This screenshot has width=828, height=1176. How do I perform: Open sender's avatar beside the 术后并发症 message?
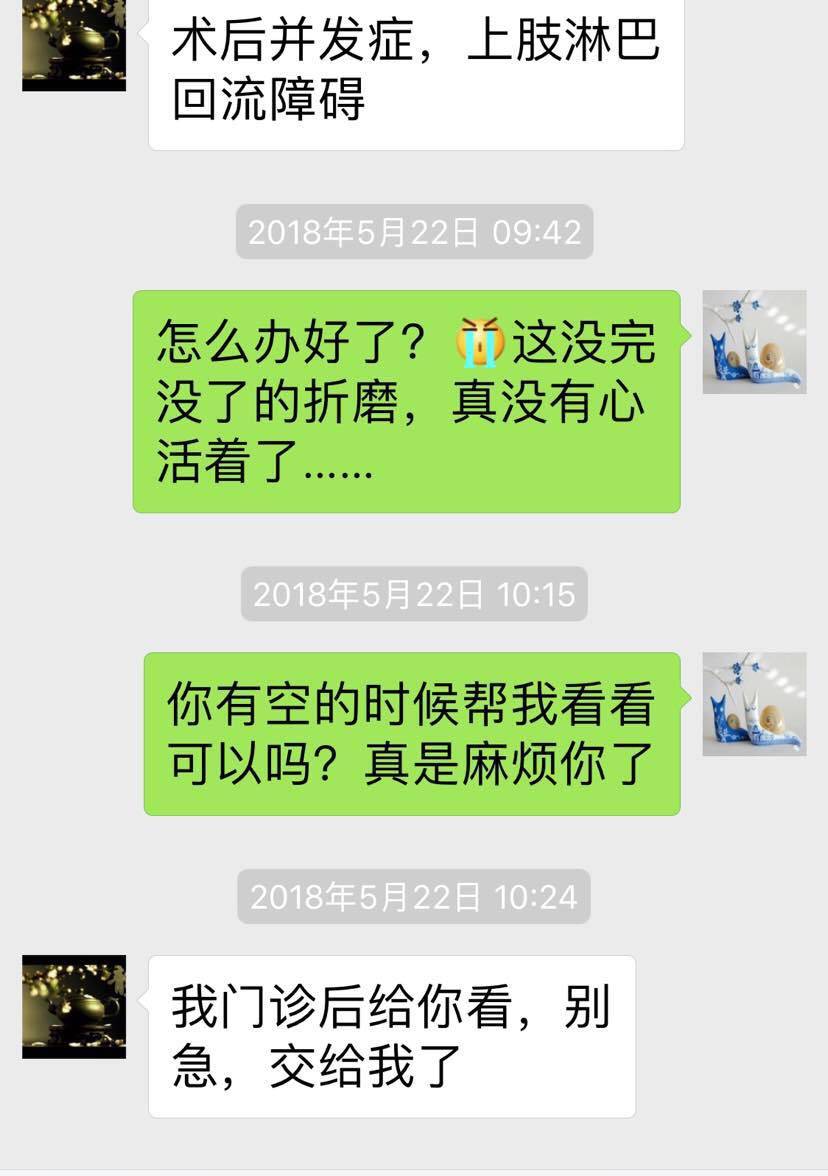(x=74, y=45)
